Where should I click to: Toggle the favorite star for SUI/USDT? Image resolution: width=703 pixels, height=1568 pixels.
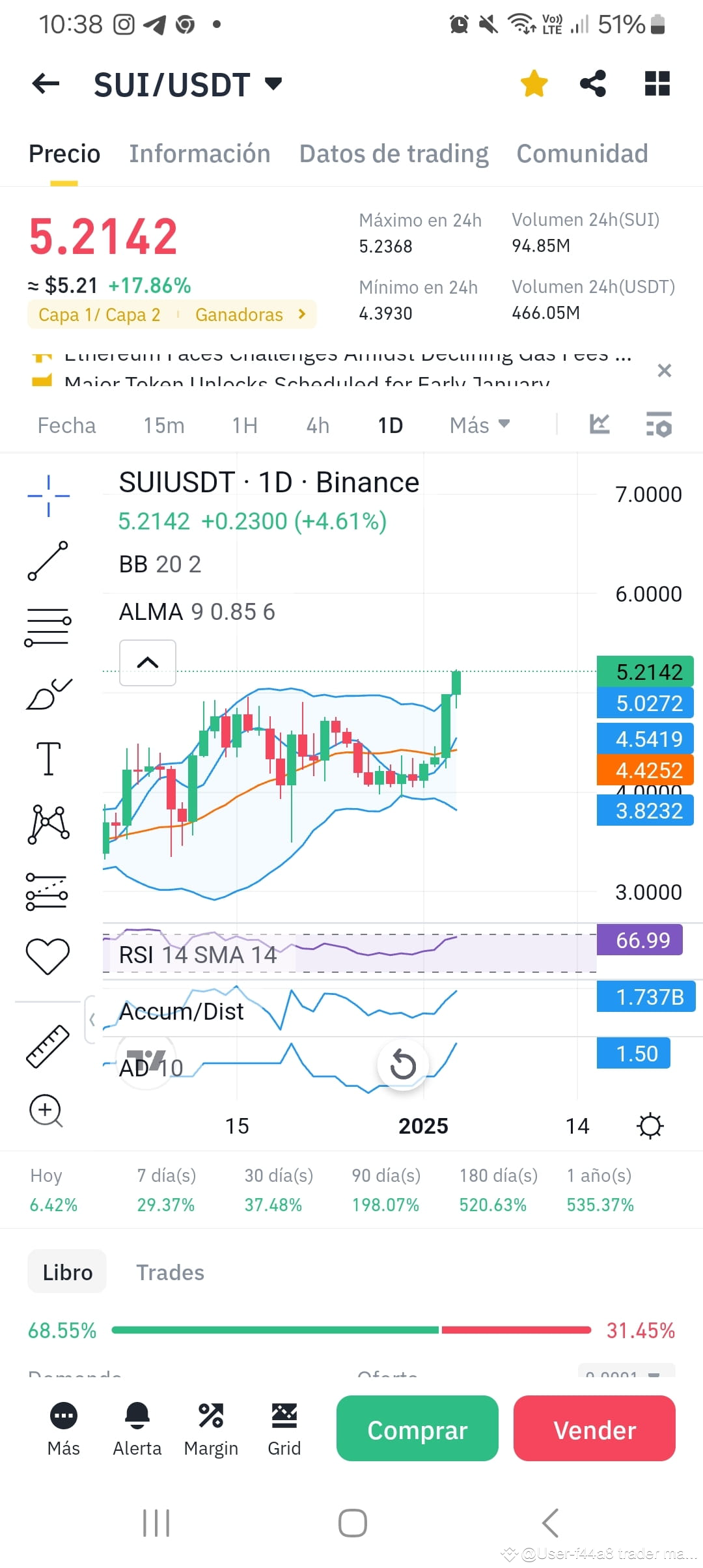coord(533,83)
